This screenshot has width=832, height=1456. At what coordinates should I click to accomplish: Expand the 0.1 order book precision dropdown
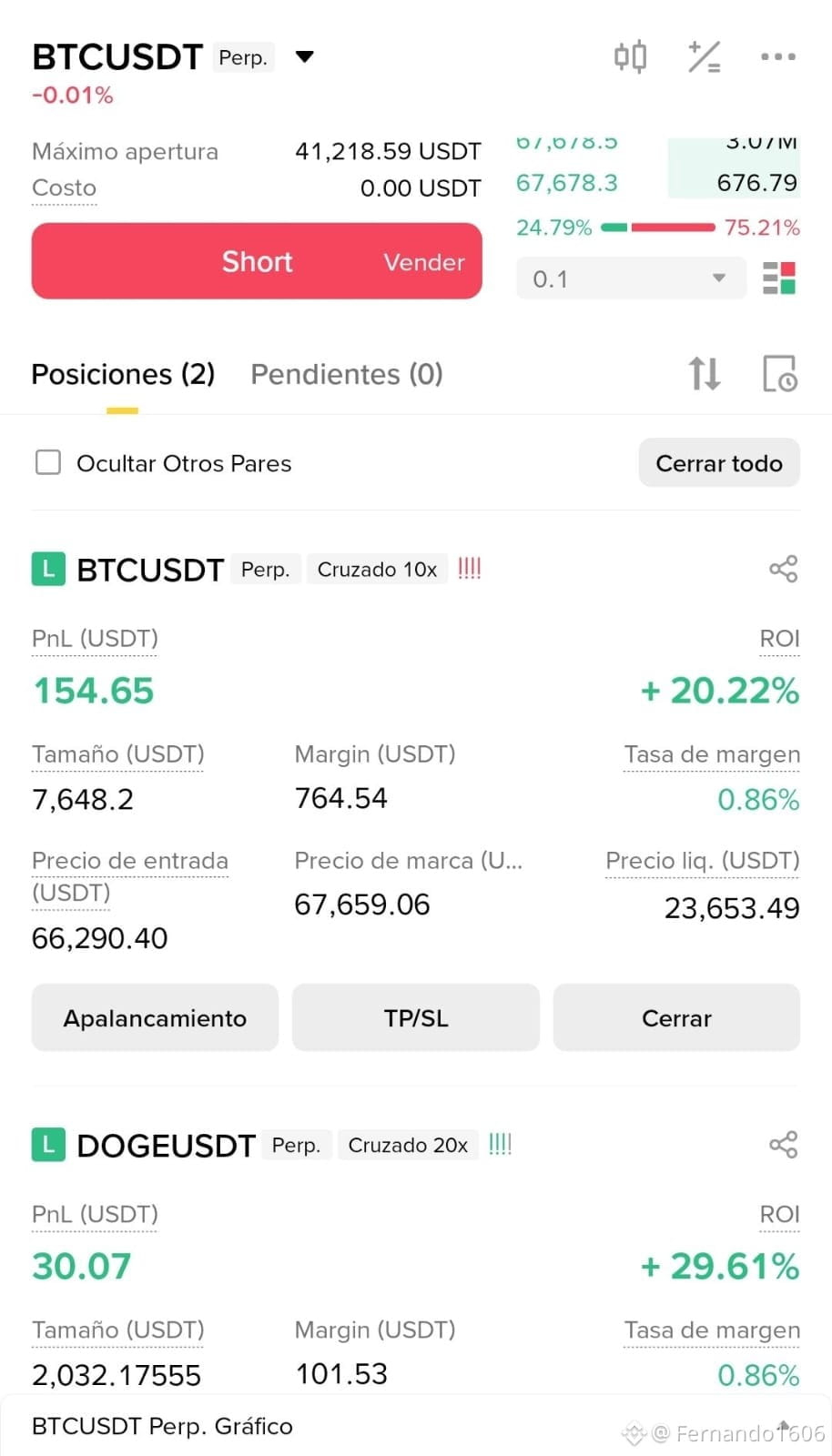(631, 278)
